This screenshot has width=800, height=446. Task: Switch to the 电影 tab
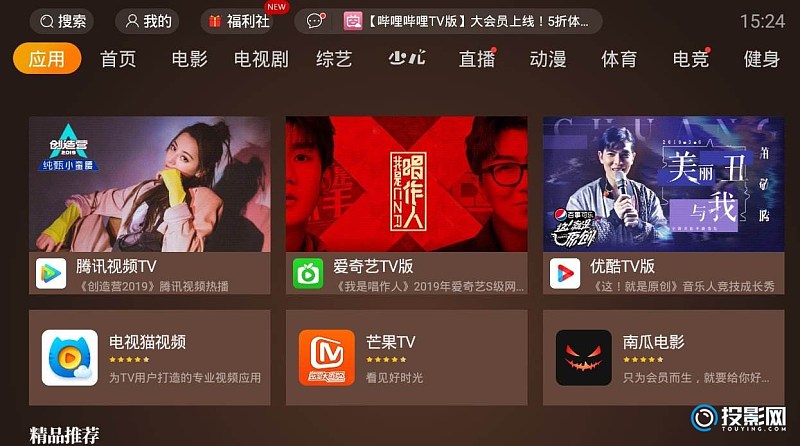pyautogui.click(x=189, y=59)
